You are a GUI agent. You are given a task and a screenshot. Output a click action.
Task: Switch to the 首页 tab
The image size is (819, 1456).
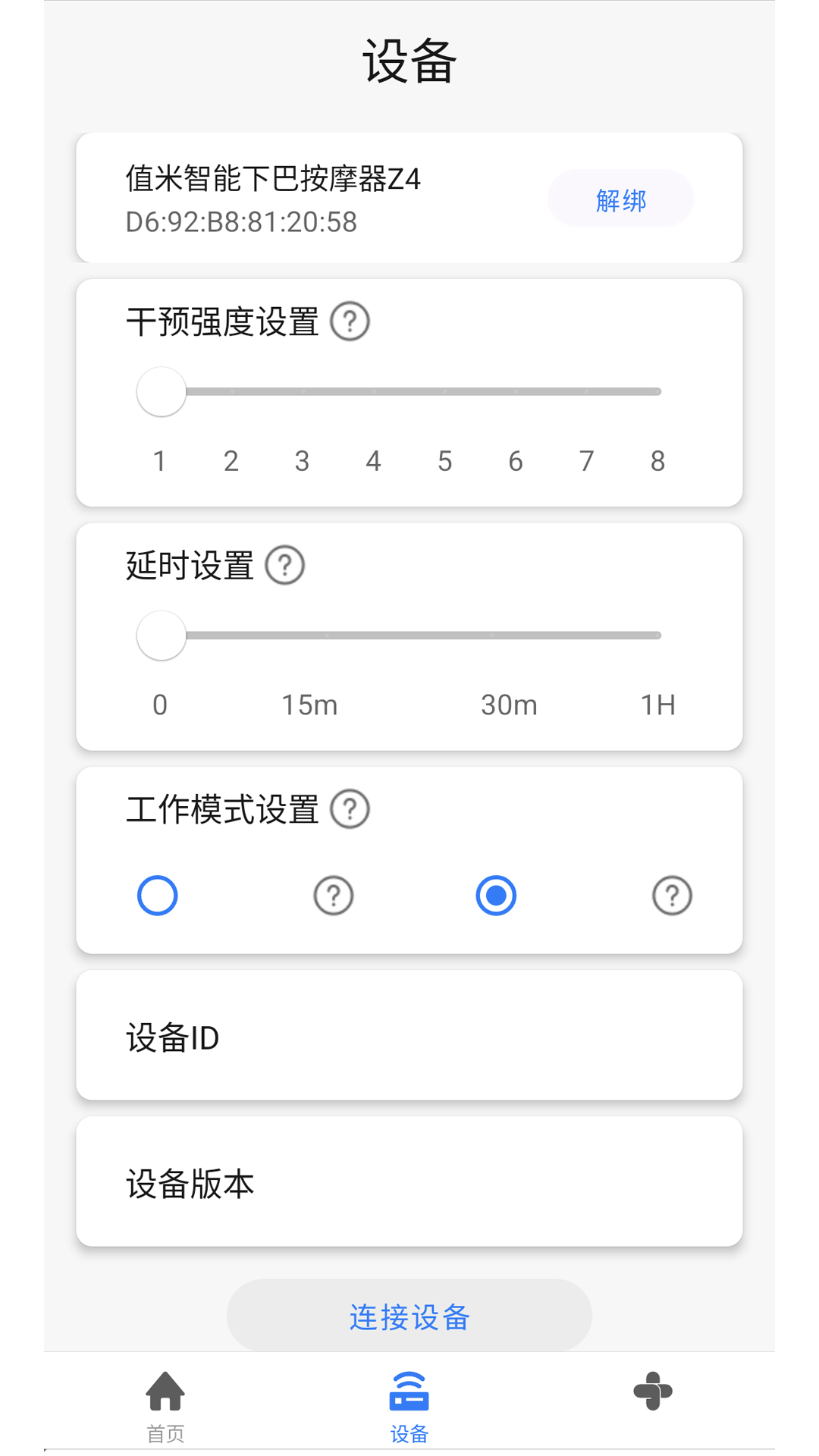[x=167, y=1413]
